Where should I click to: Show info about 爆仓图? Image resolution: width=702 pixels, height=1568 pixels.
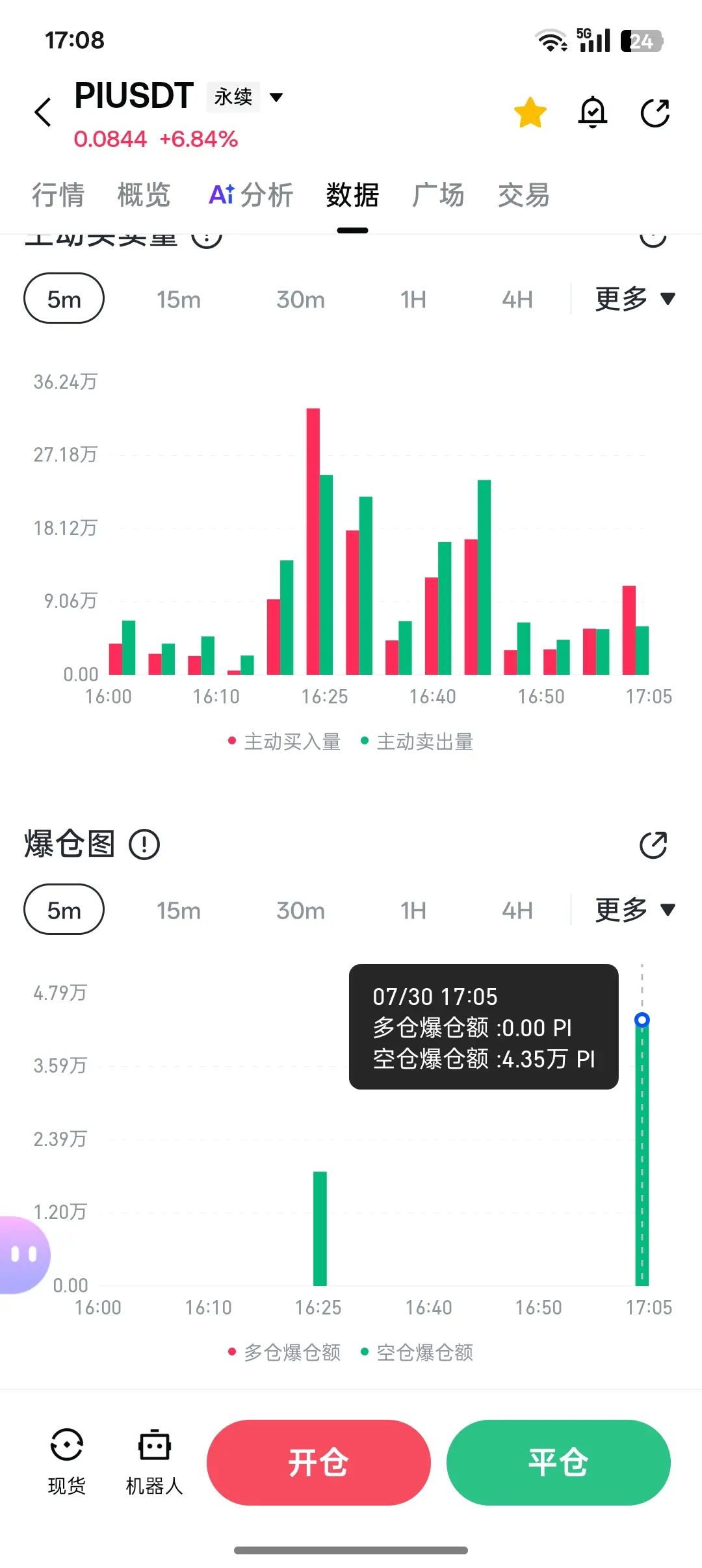(144, 844)
